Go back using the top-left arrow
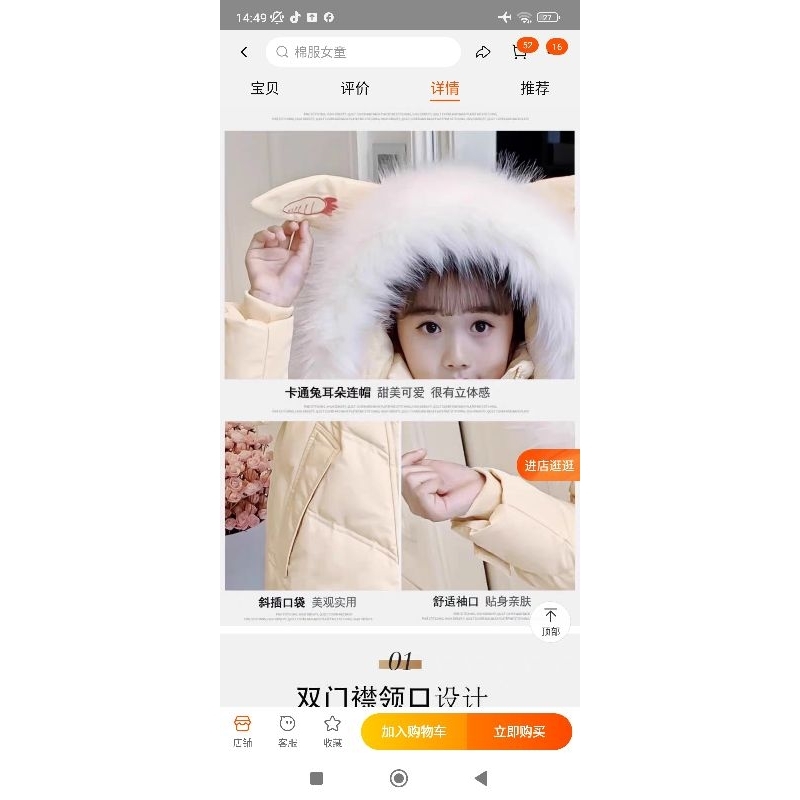 click(244, 52)
